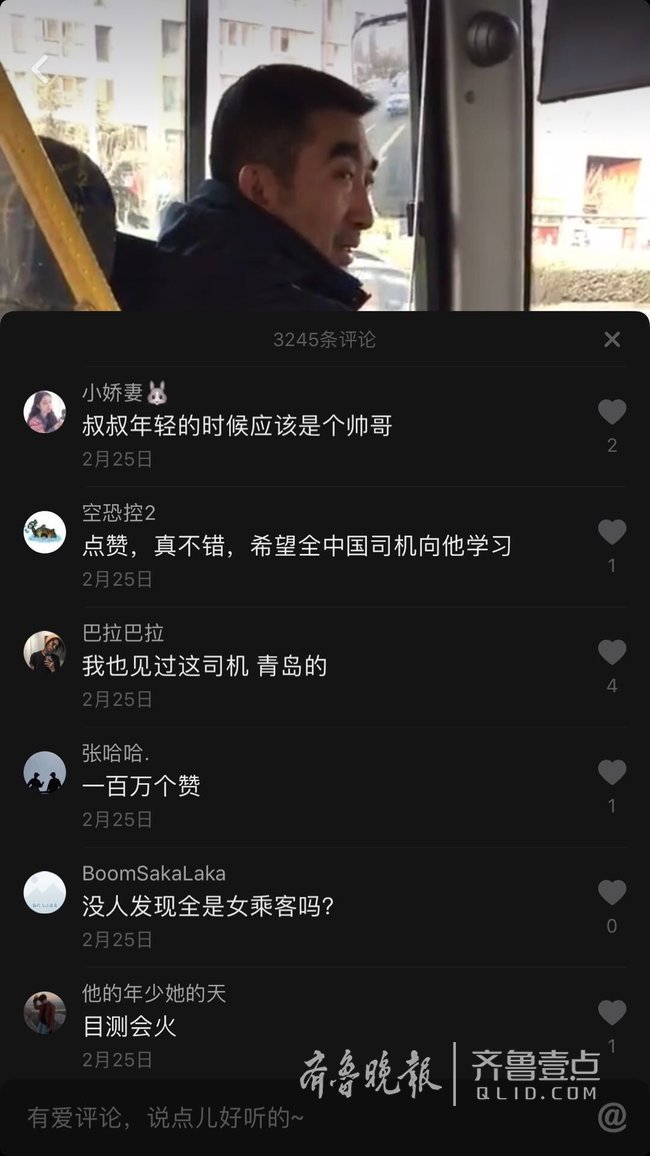Open 小娇妻's profile avatar

pos(45,412)
